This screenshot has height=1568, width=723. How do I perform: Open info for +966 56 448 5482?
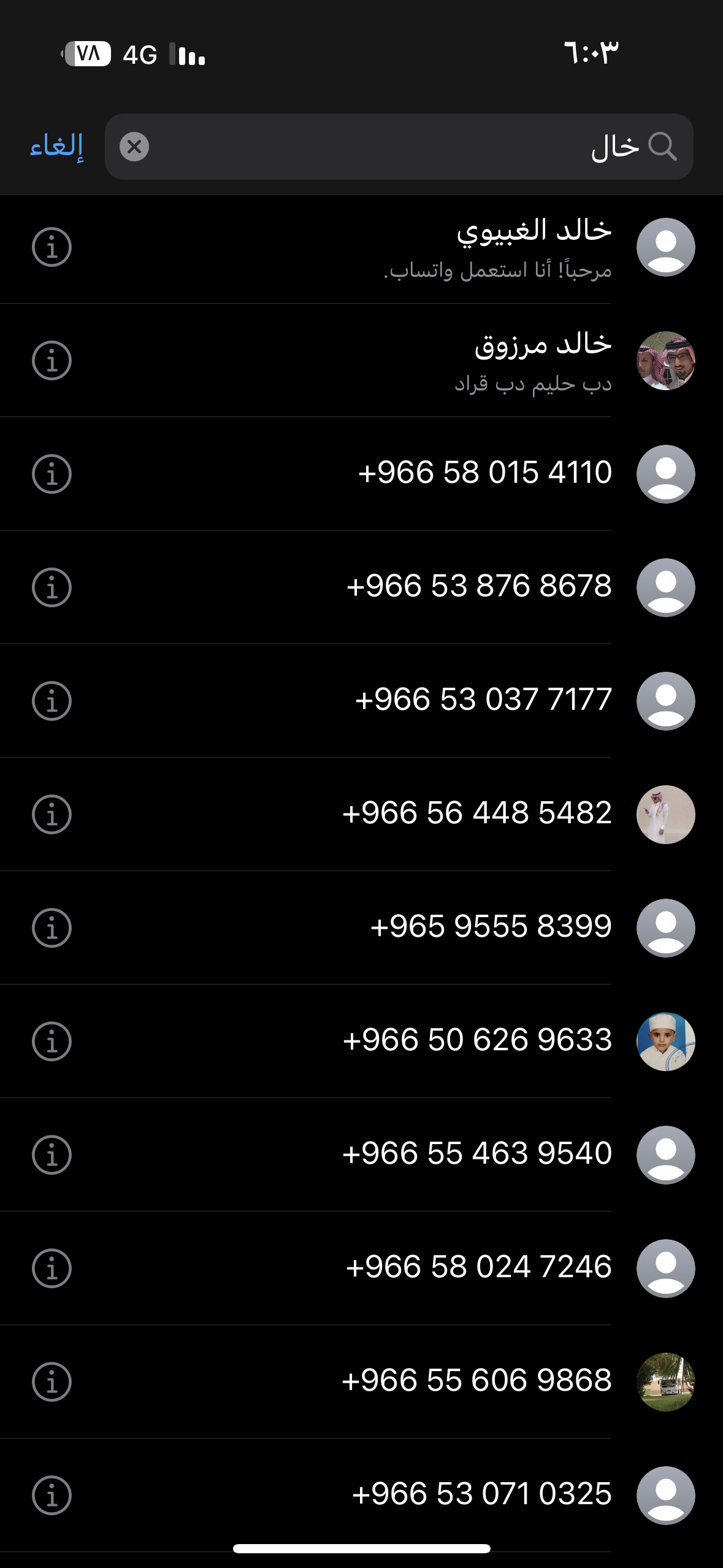coord(52,815)
